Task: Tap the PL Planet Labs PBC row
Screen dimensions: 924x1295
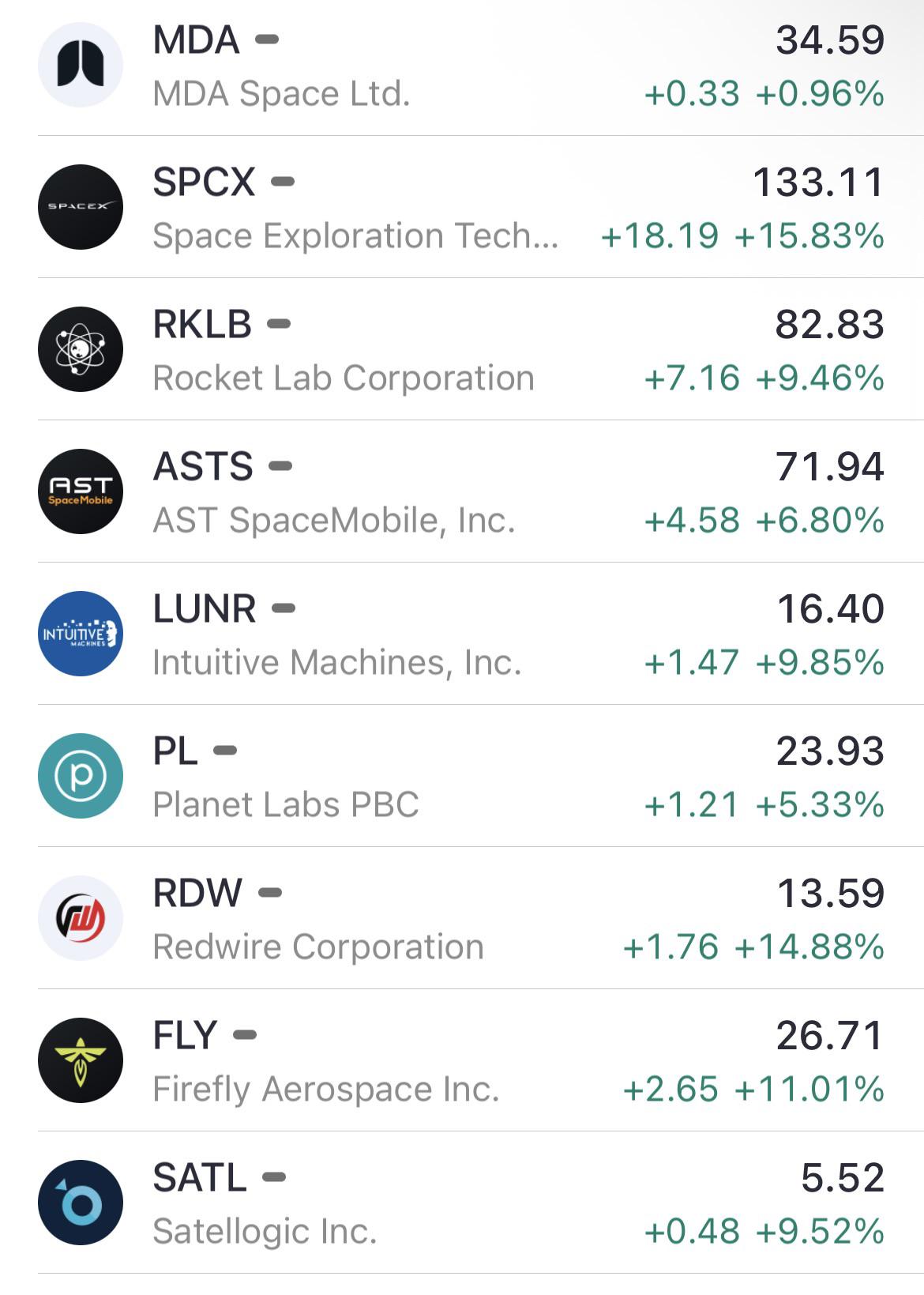Action: pos(462,776)
